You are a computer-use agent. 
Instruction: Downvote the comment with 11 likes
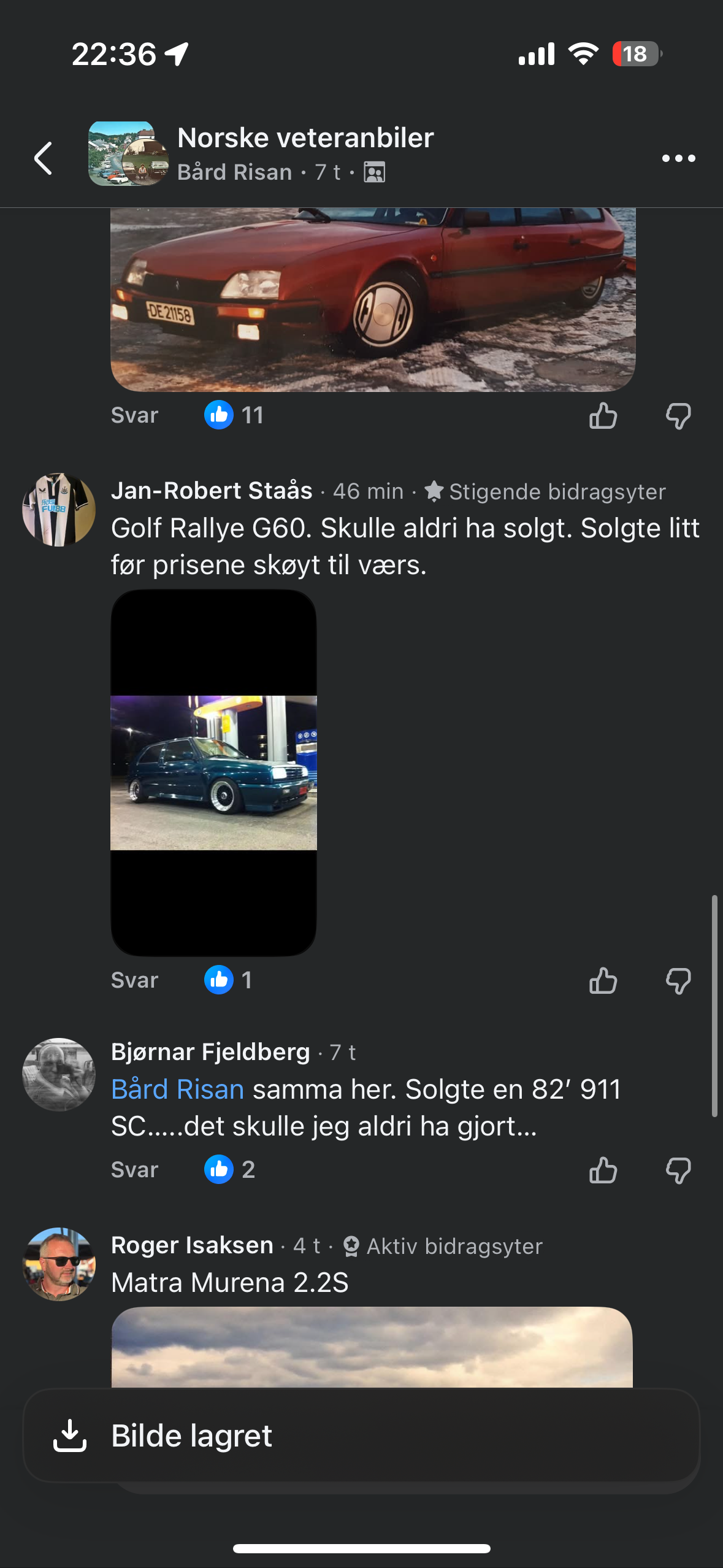point(678,416)
